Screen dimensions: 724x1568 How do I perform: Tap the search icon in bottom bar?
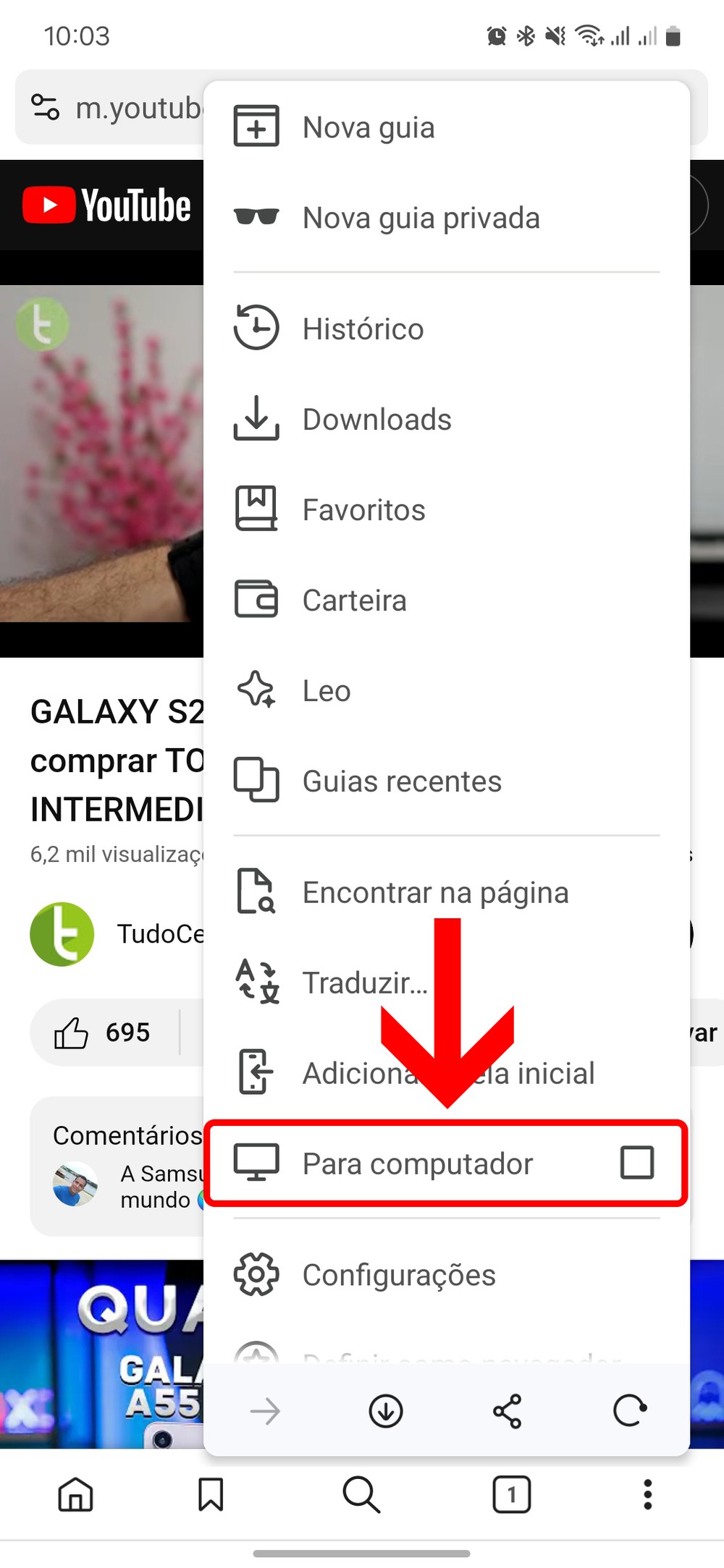click(x=361, y=1494)
